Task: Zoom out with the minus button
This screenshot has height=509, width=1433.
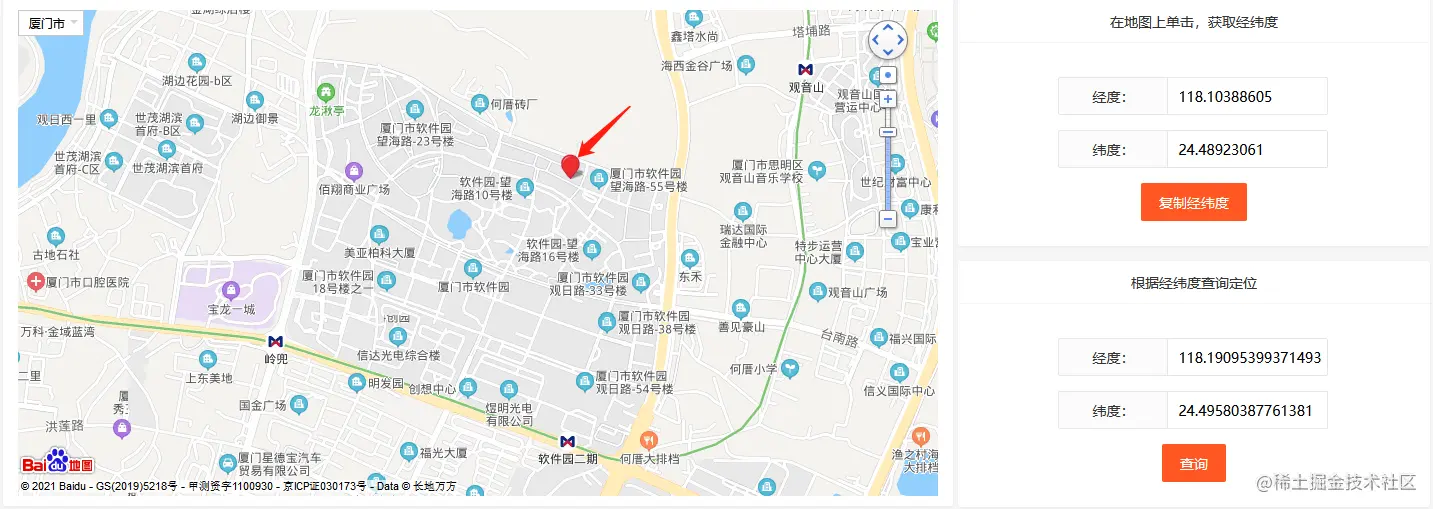Action: tap(887, 218)
